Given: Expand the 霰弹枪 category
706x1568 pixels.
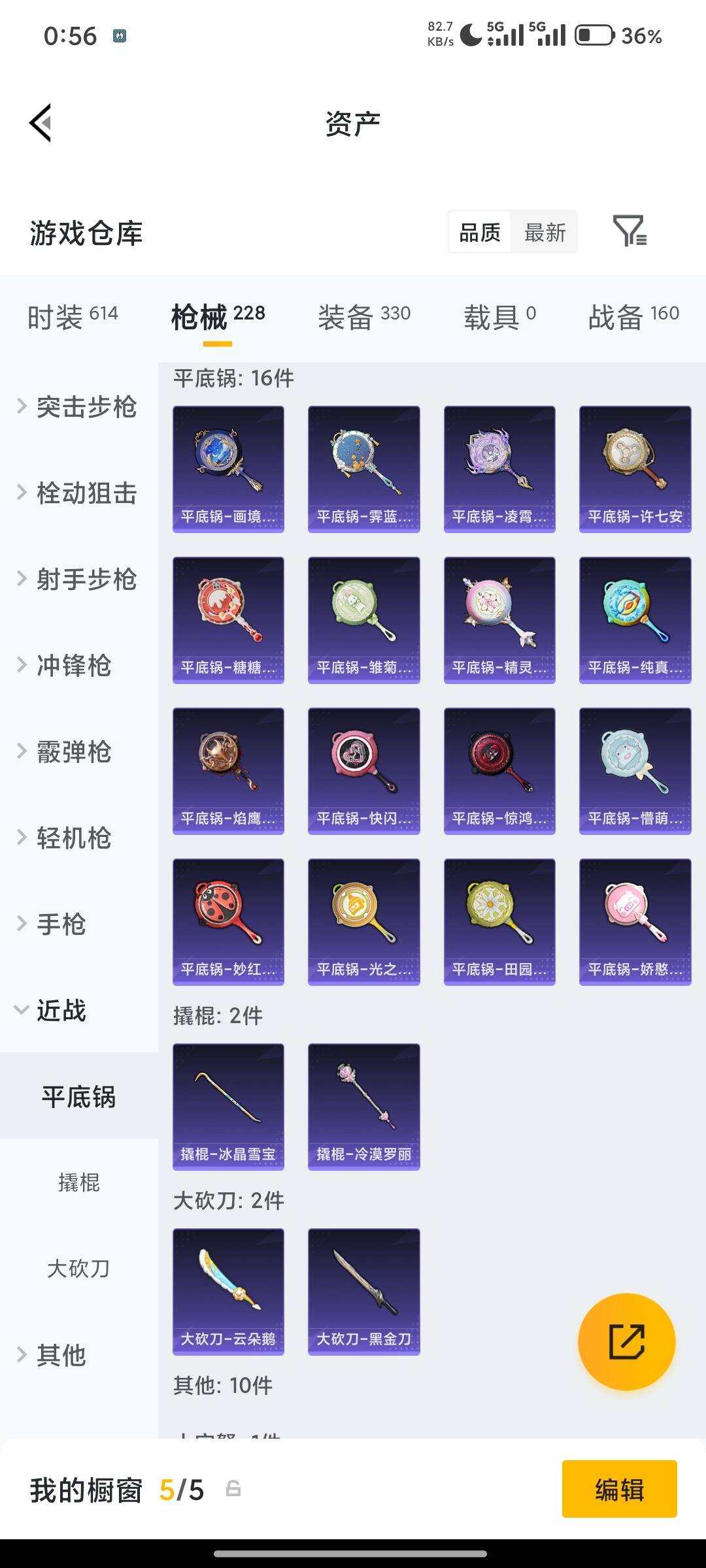Looking at the screenshot, I should click(72, 753).
